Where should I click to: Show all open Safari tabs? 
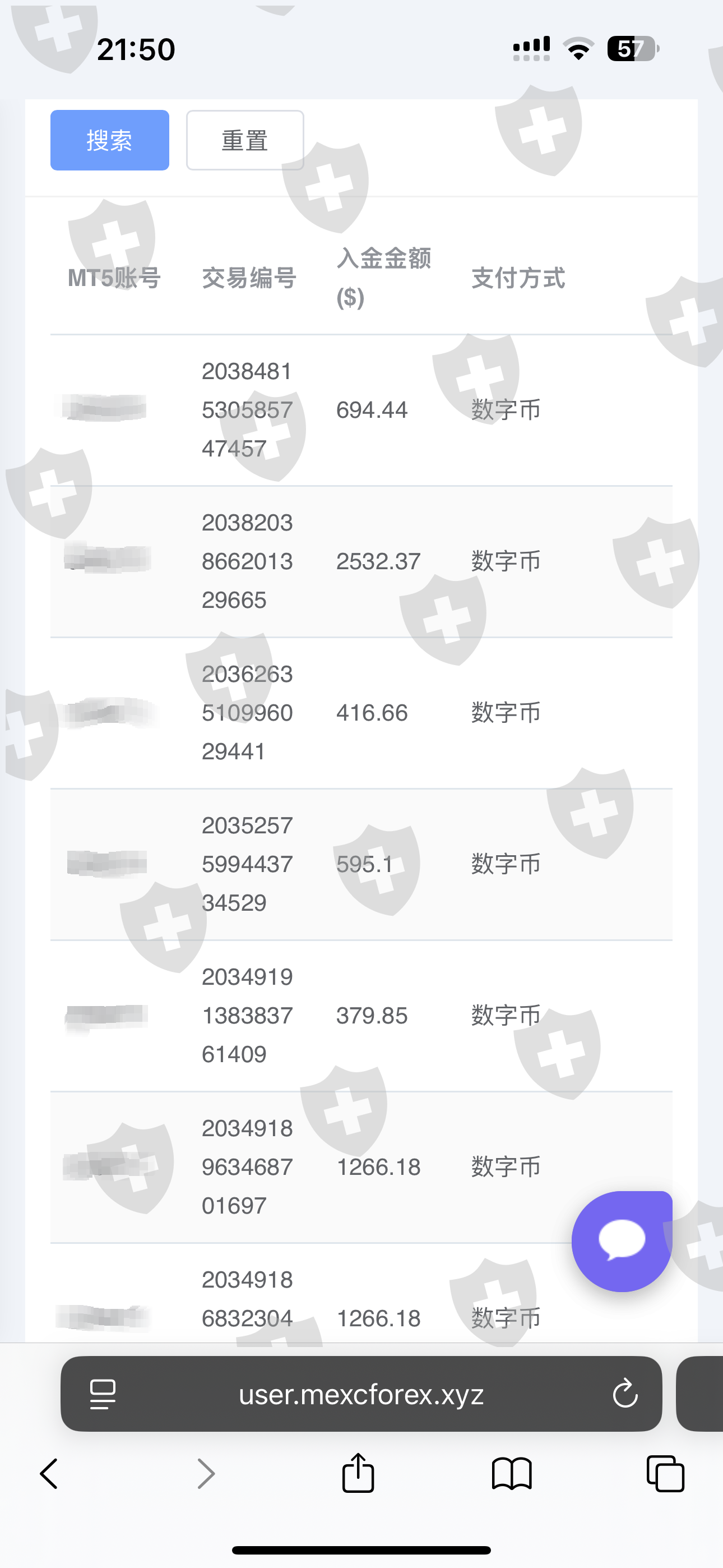tap(665, 1474)
